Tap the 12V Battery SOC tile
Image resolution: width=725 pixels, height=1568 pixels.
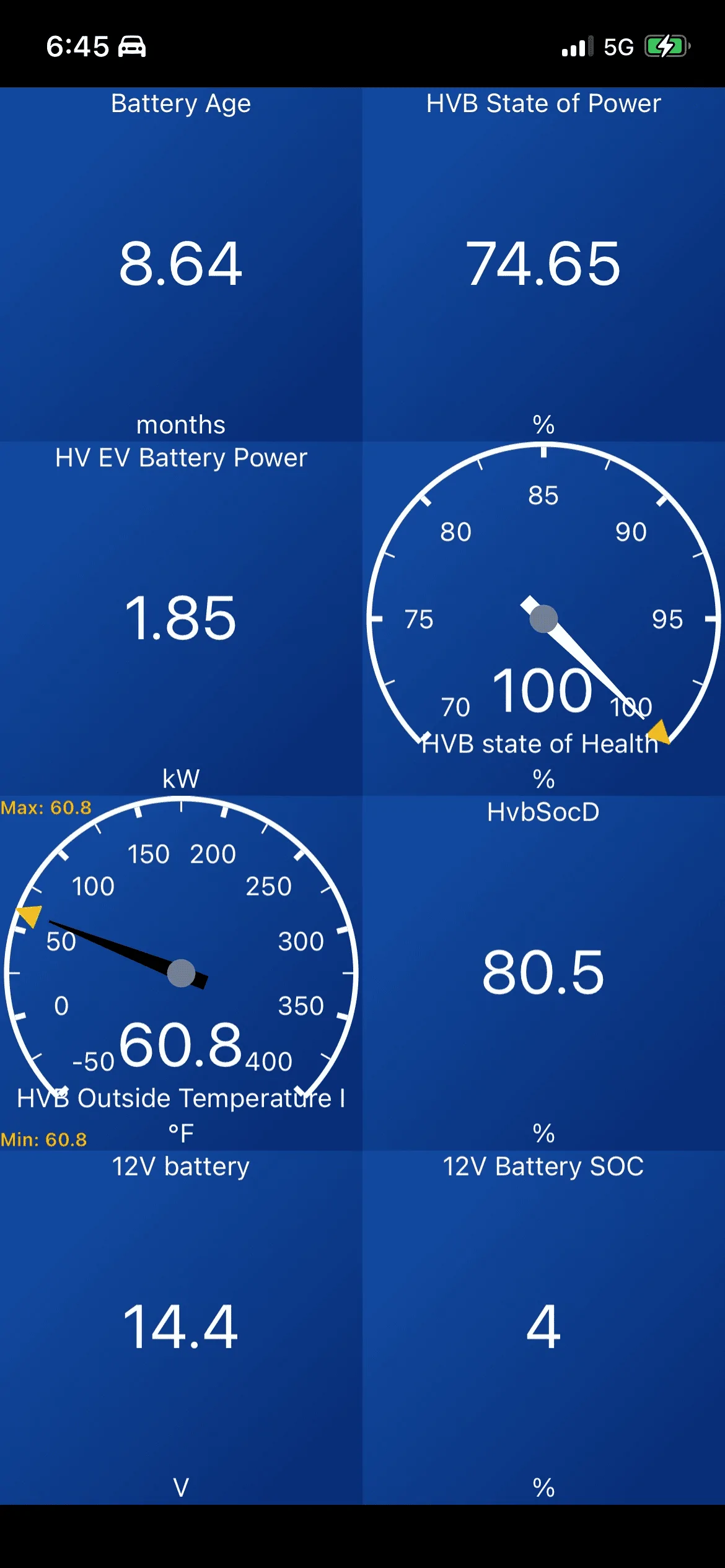[543, 1327]
